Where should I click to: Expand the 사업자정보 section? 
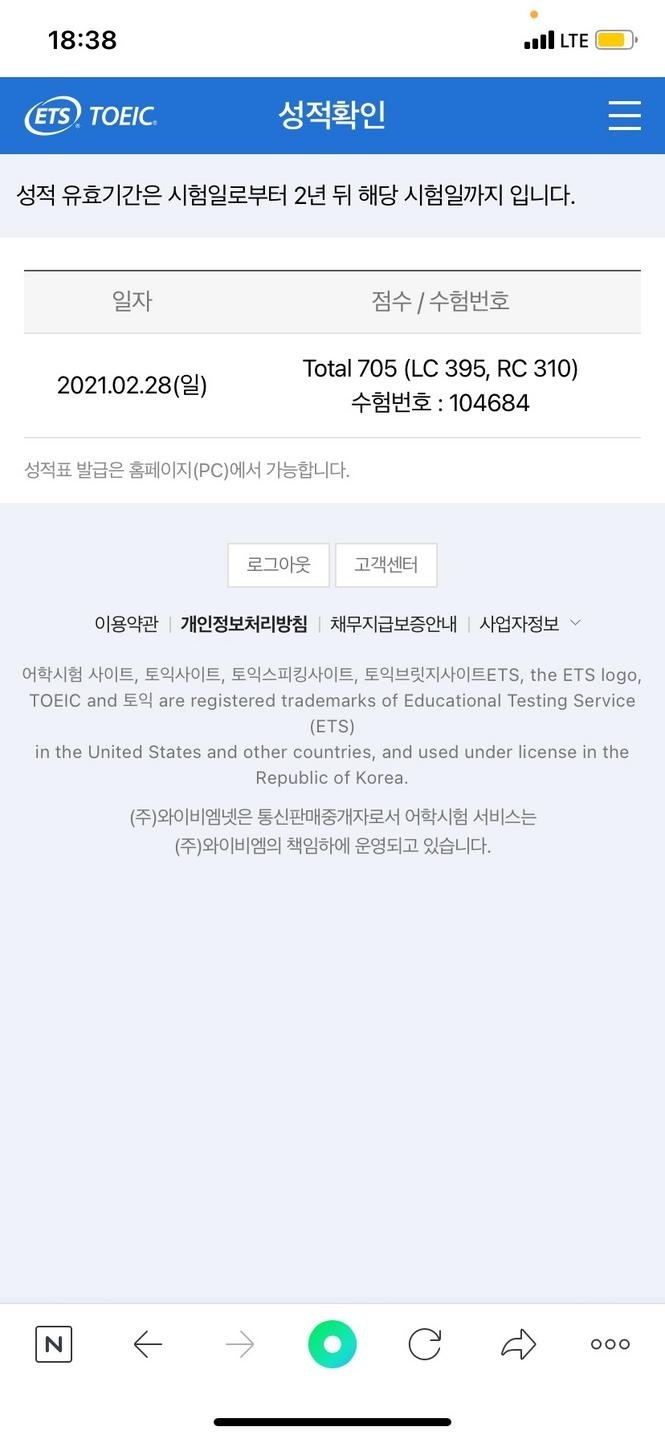click(x=529, y=624)
